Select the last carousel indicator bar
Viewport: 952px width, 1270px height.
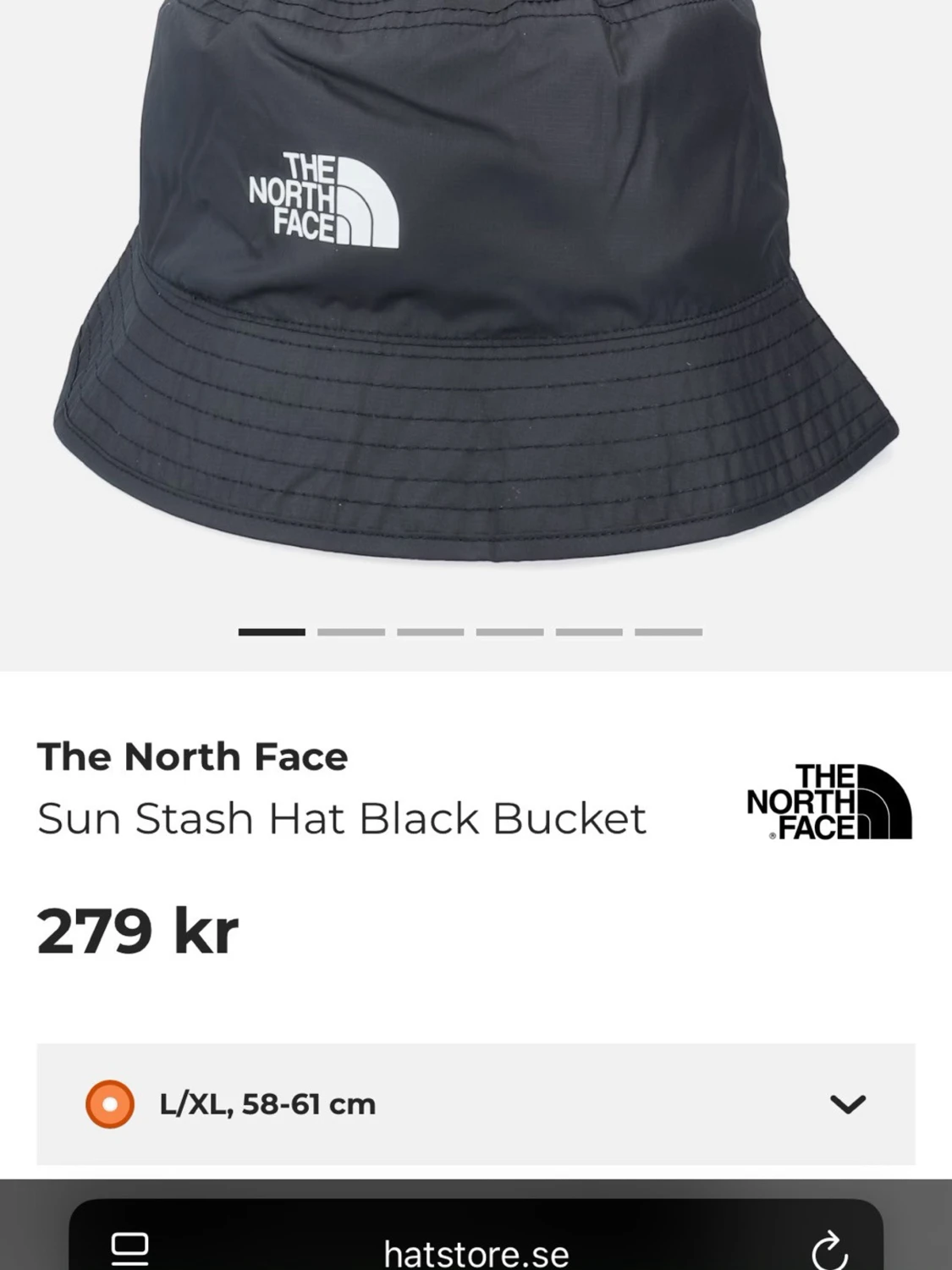tap(668, 630)
